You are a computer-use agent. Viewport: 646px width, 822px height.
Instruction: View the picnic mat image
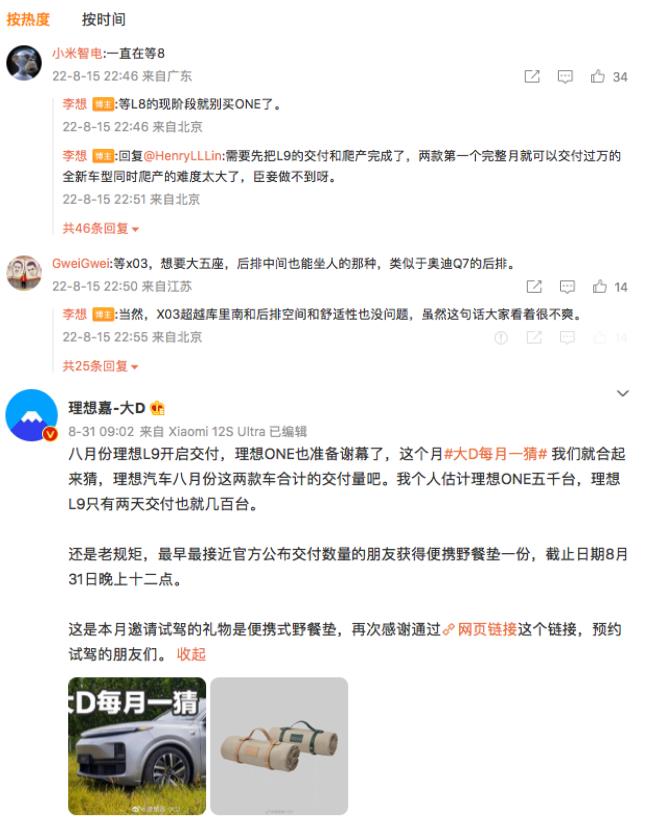point(279,746)
